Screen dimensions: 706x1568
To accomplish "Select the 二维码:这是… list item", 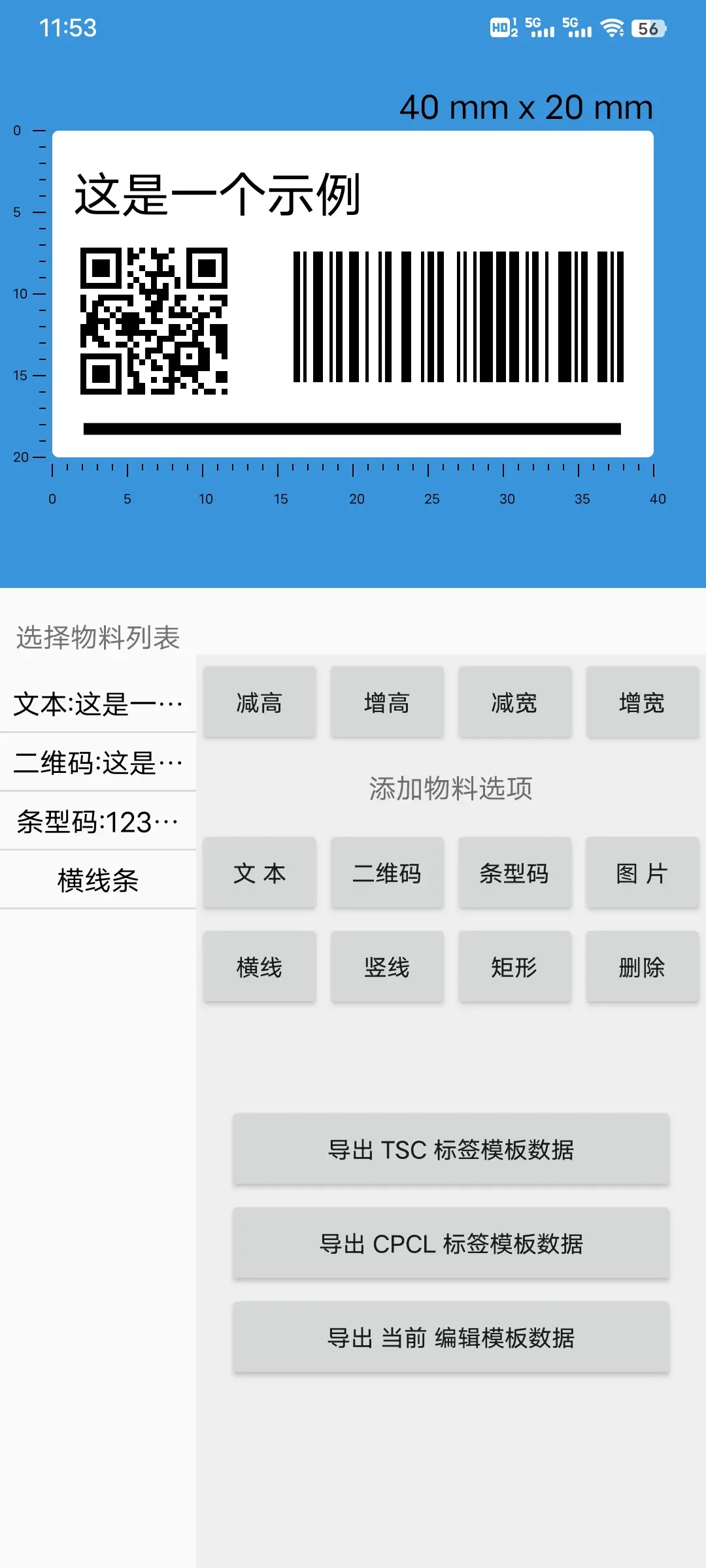I will [x=98, y=762].
